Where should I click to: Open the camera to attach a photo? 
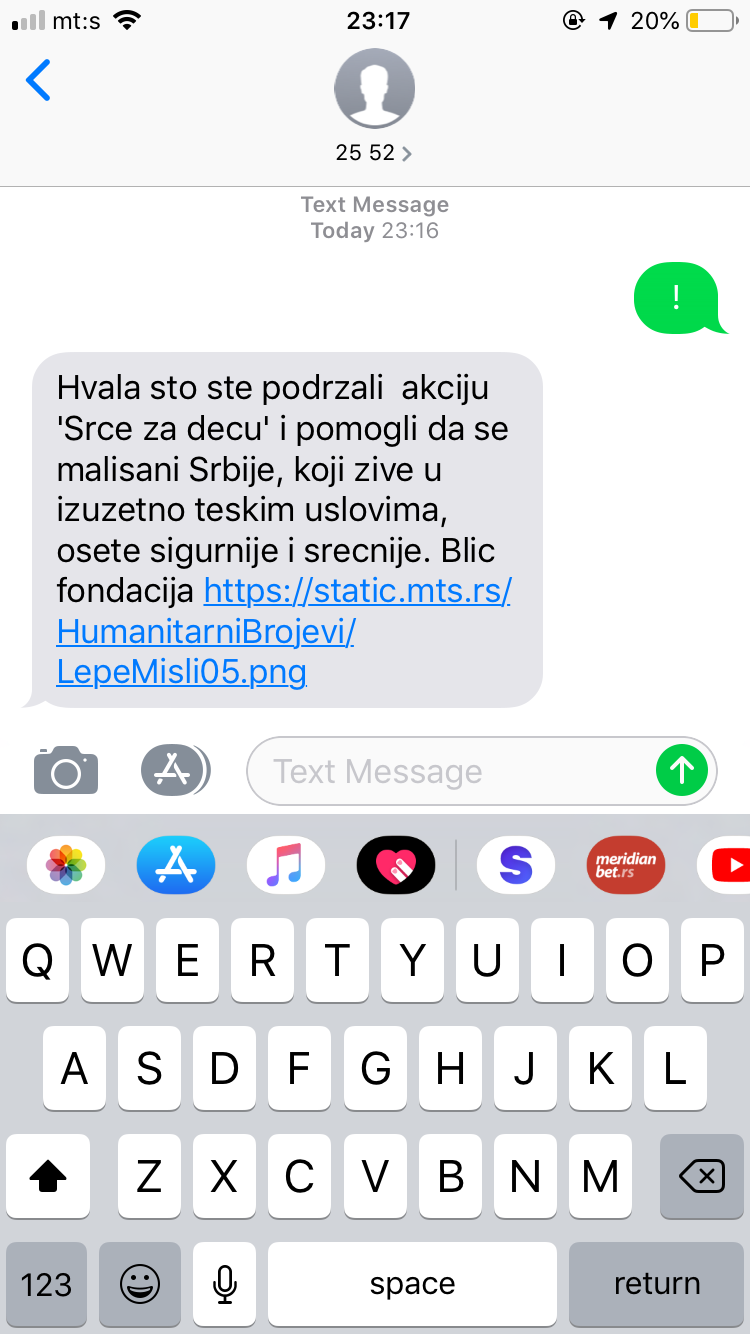66,770
